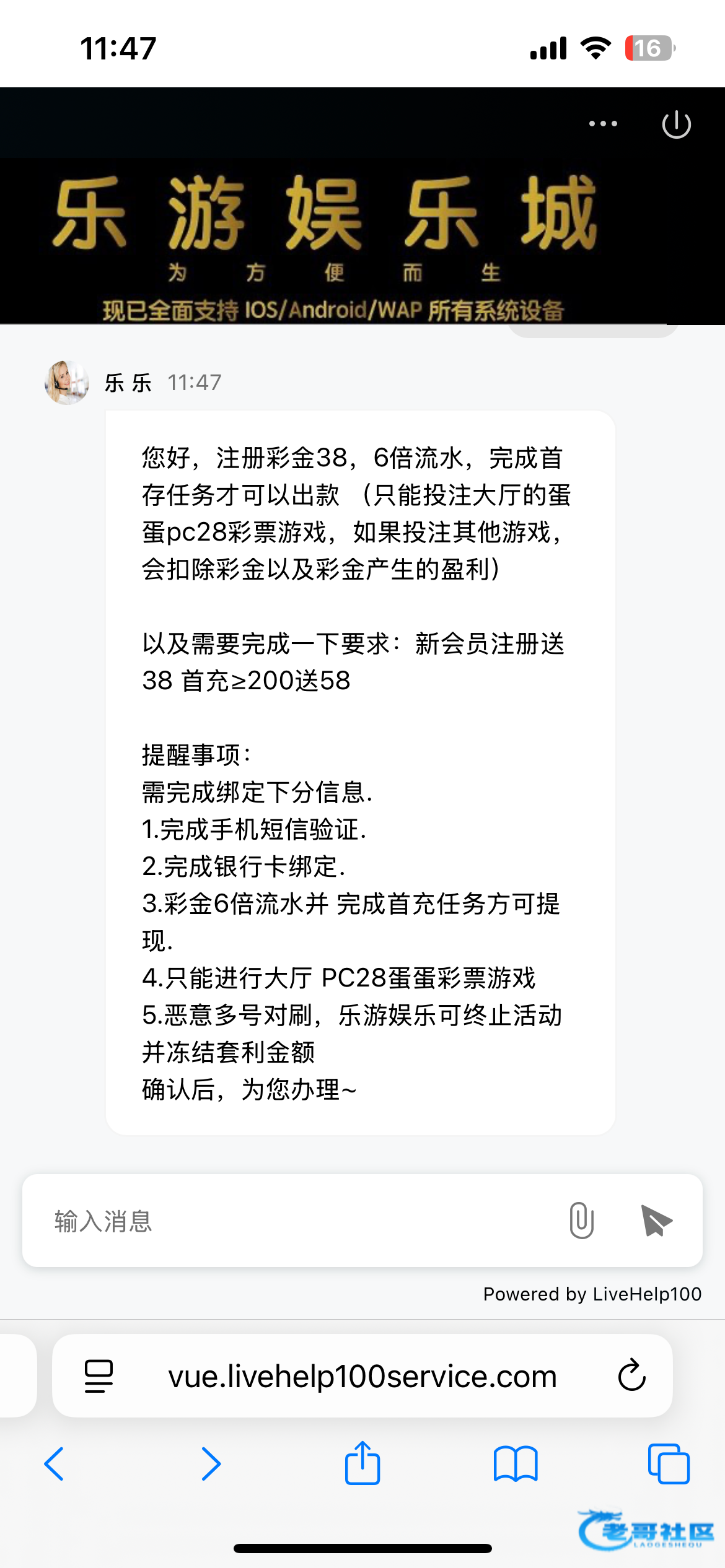Go back in Safari

point(54,1464)
